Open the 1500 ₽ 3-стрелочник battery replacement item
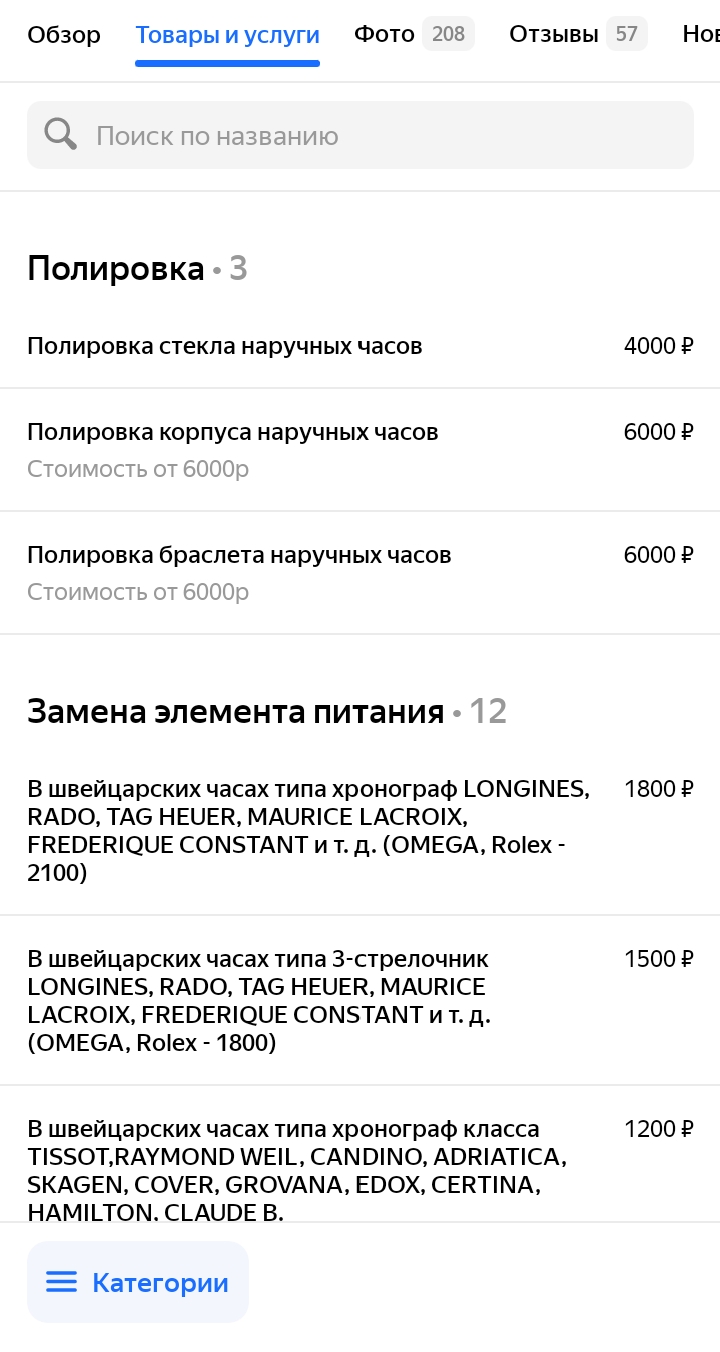Image resolution: width=720 pixels, height=1352 pixels. click(360, 1000)
